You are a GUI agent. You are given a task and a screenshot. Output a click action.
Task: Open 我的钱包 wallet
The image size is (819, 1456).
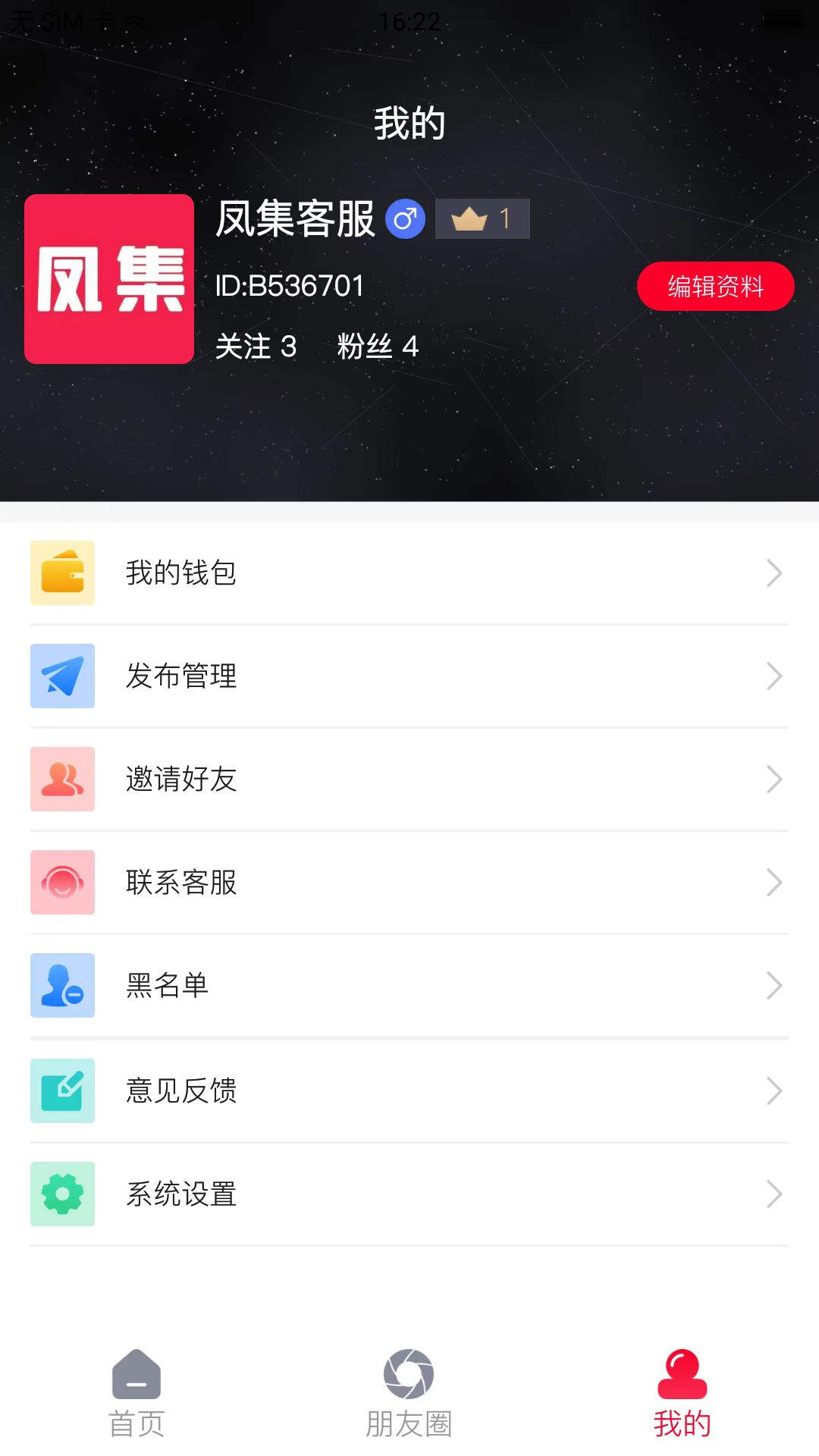coord(409,573)
